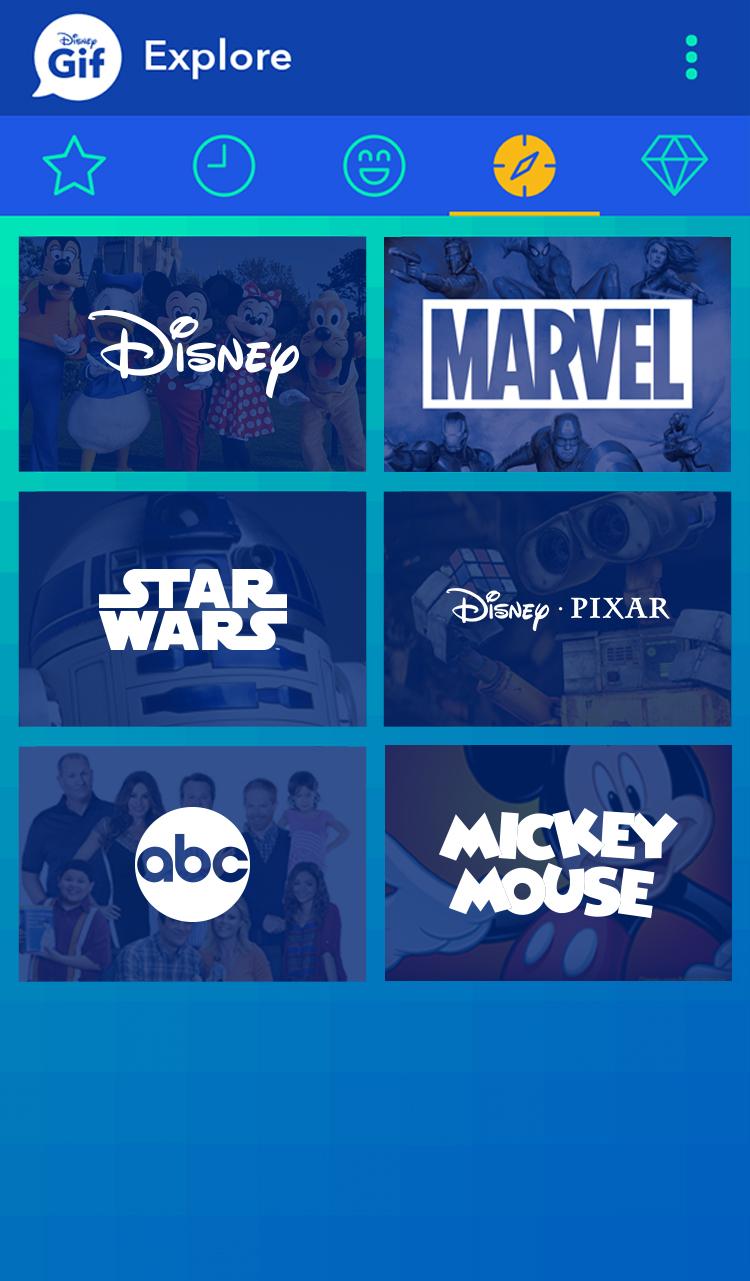This screenshot has height=1281, width=750.
Task: Open the Disney GIF category
Action: pyautogui.click(x=192, y=354)
